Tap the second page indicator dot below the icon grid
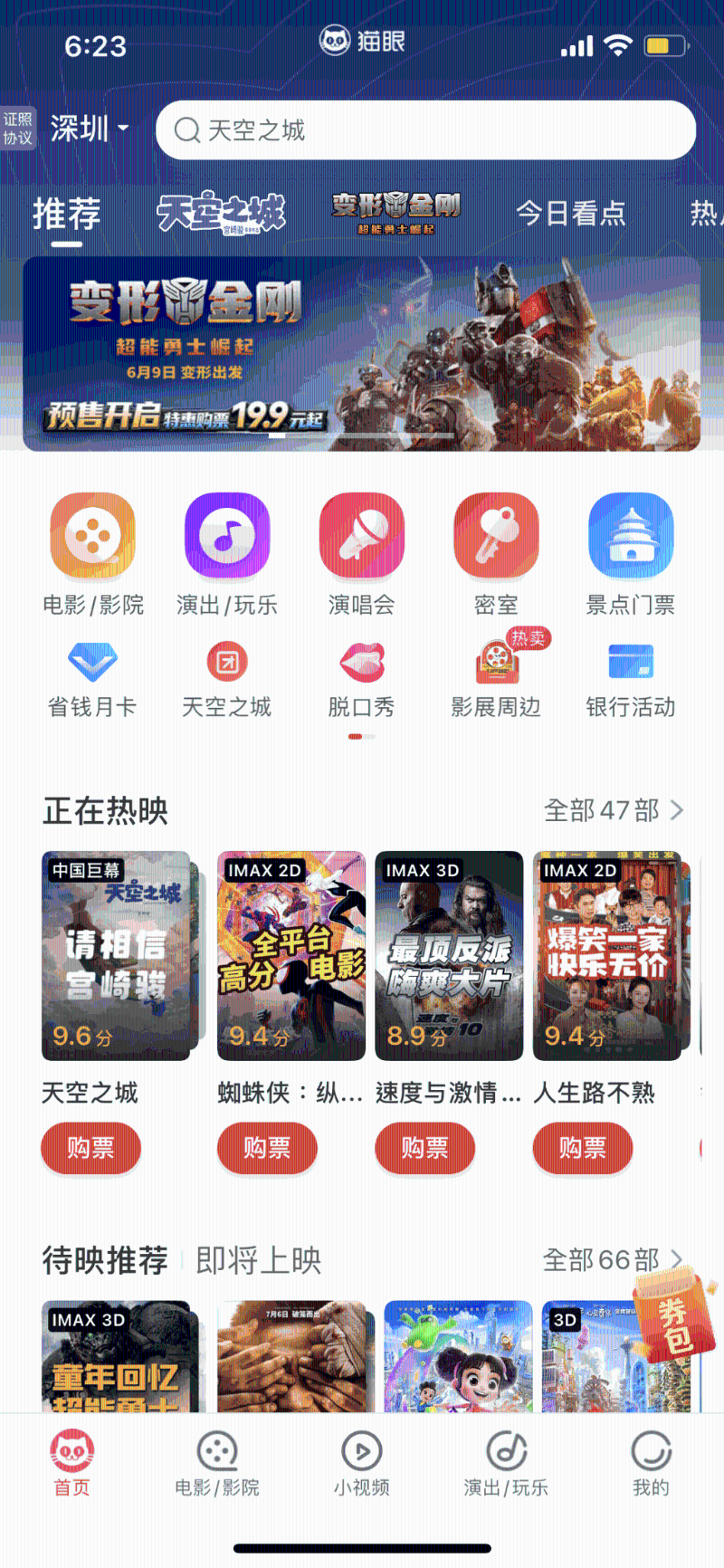 370,737
